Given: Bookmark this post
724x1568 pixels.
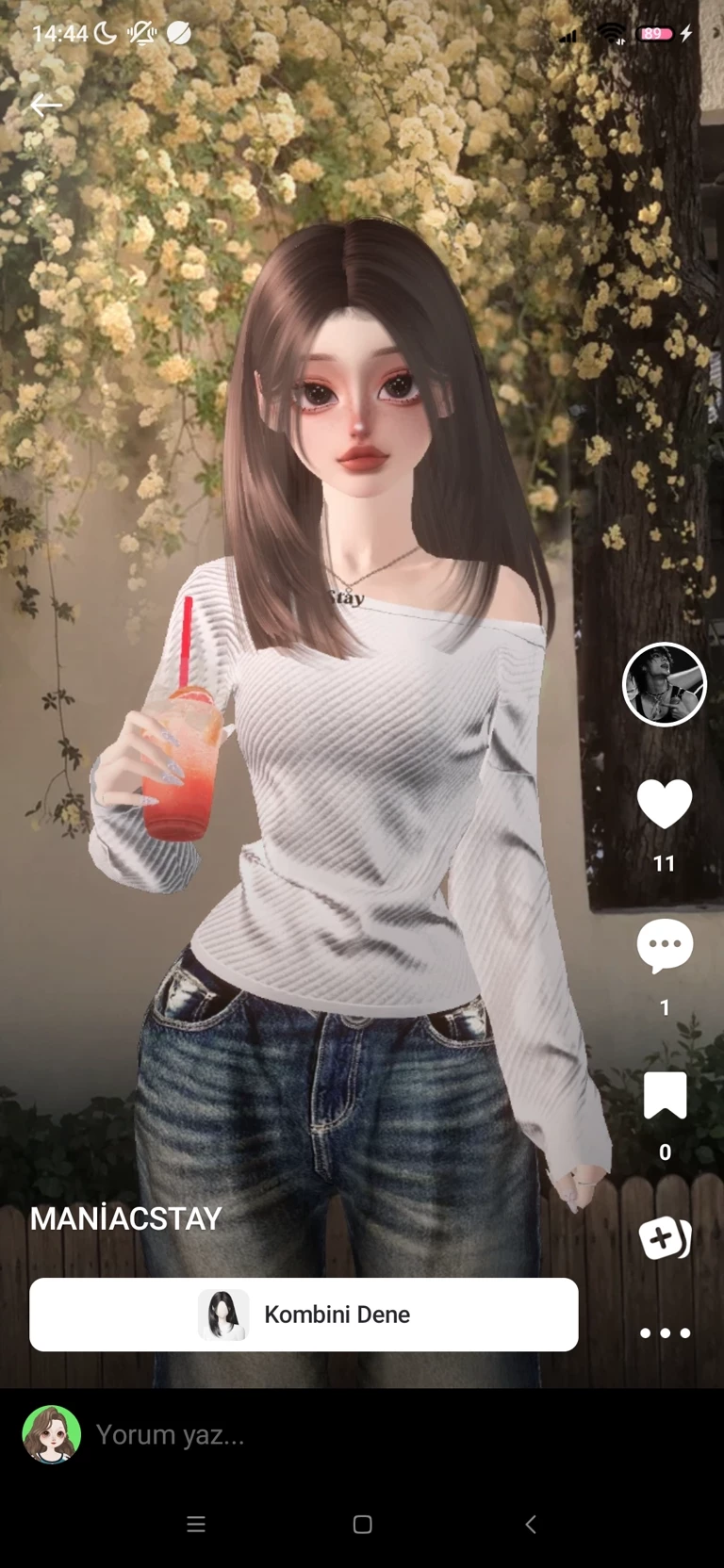Looking at the screenshot, I should pyautogui.click(x=665, y=1096).
